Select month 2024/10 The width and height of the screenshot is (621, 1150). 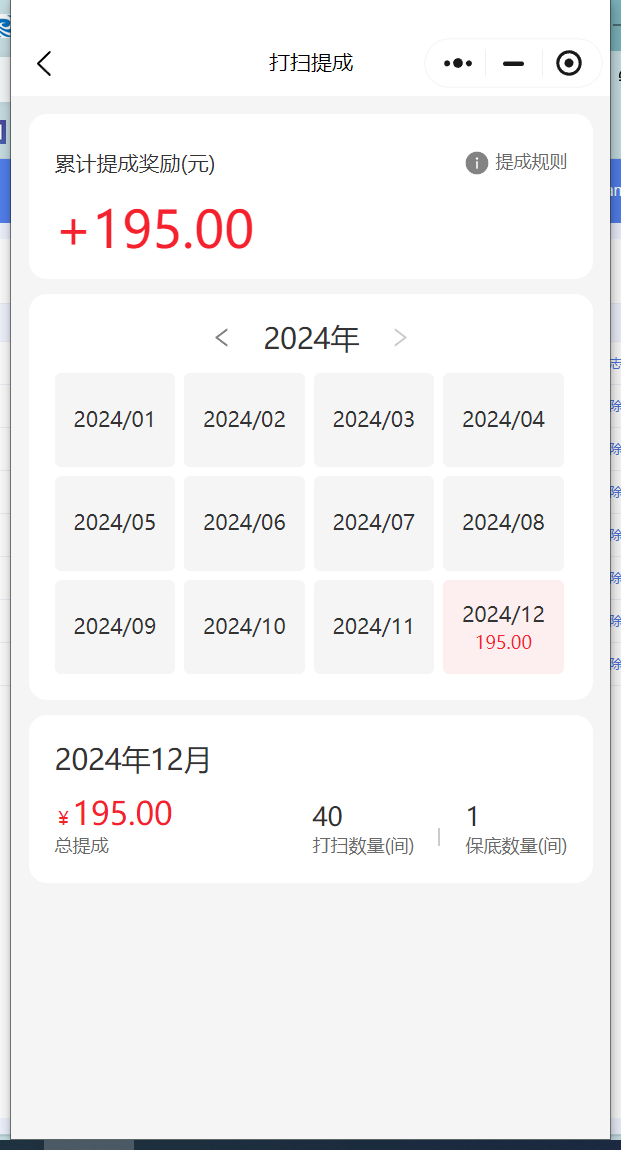[x=244, y=626]
